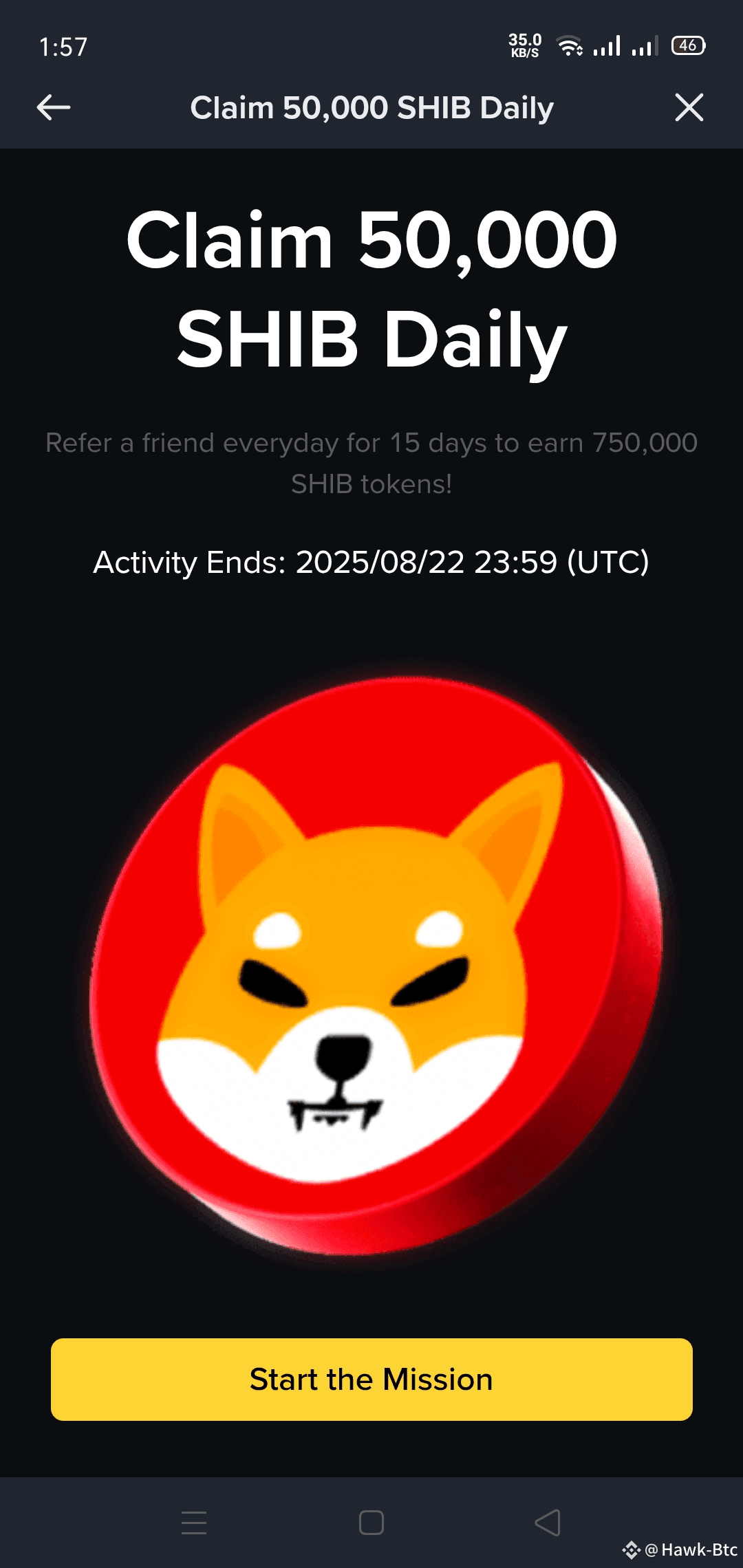Go back using the header arrow

[x=54, y=107]
